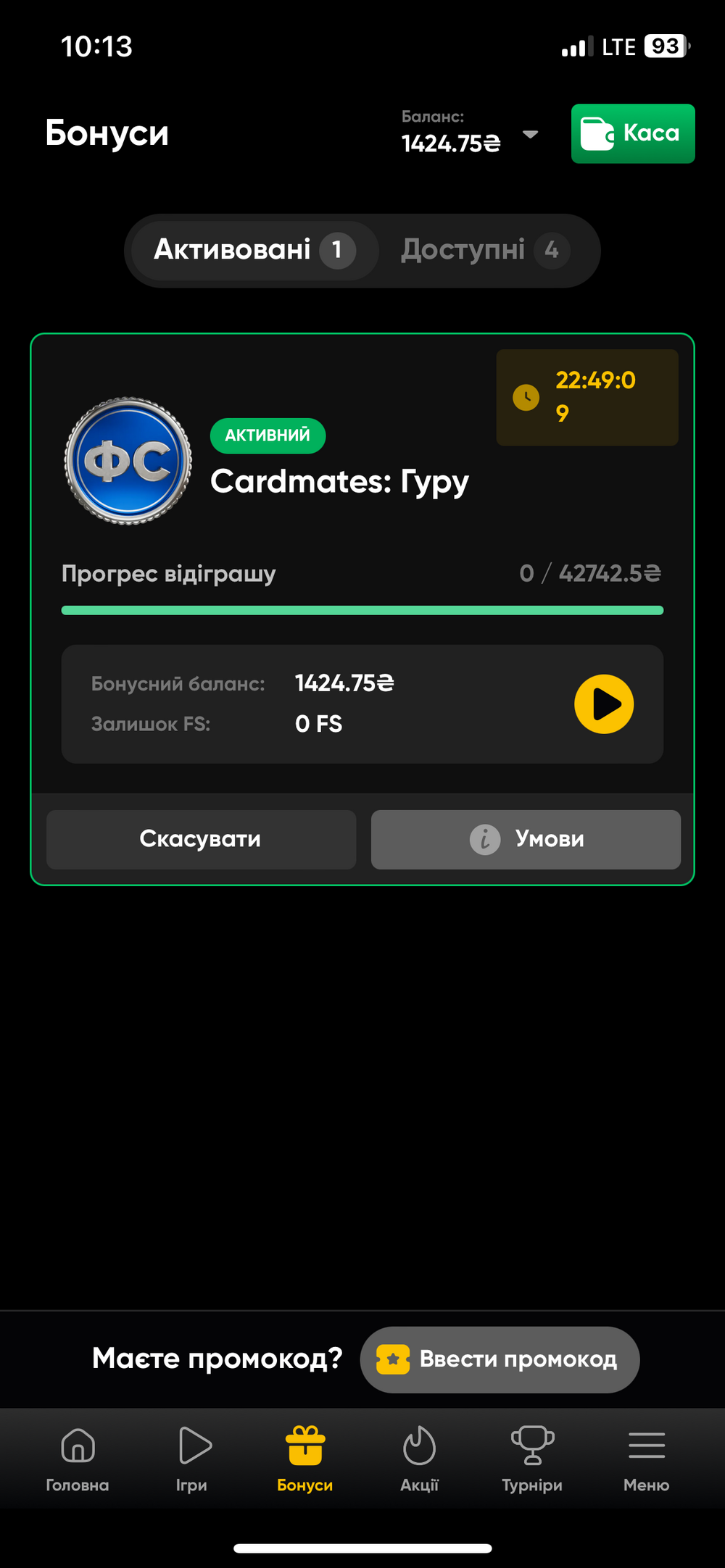Open the Ігри tab

(192, 1458)
